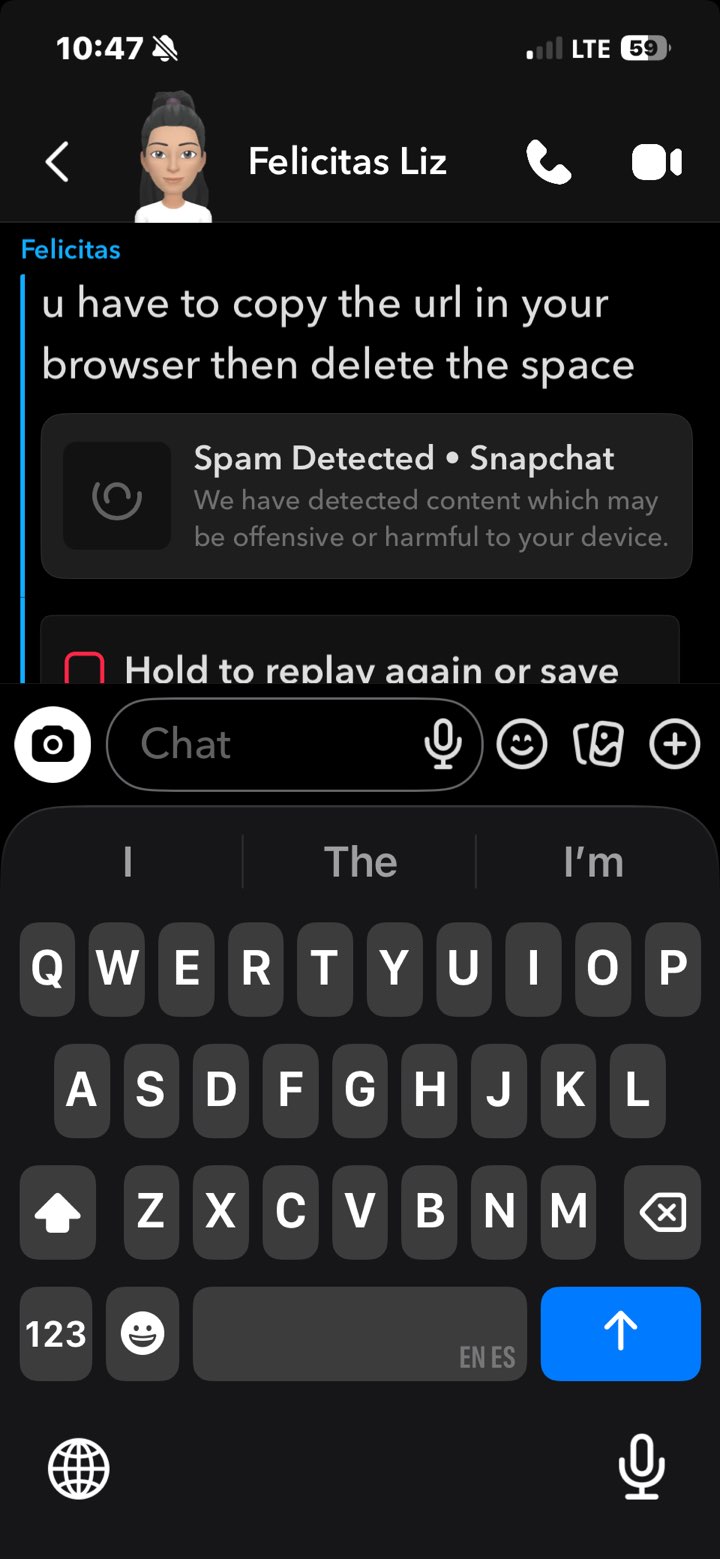The image size is (720, 1559).
Task: Start a voice call with Felicitas
Action: (548, 162)
